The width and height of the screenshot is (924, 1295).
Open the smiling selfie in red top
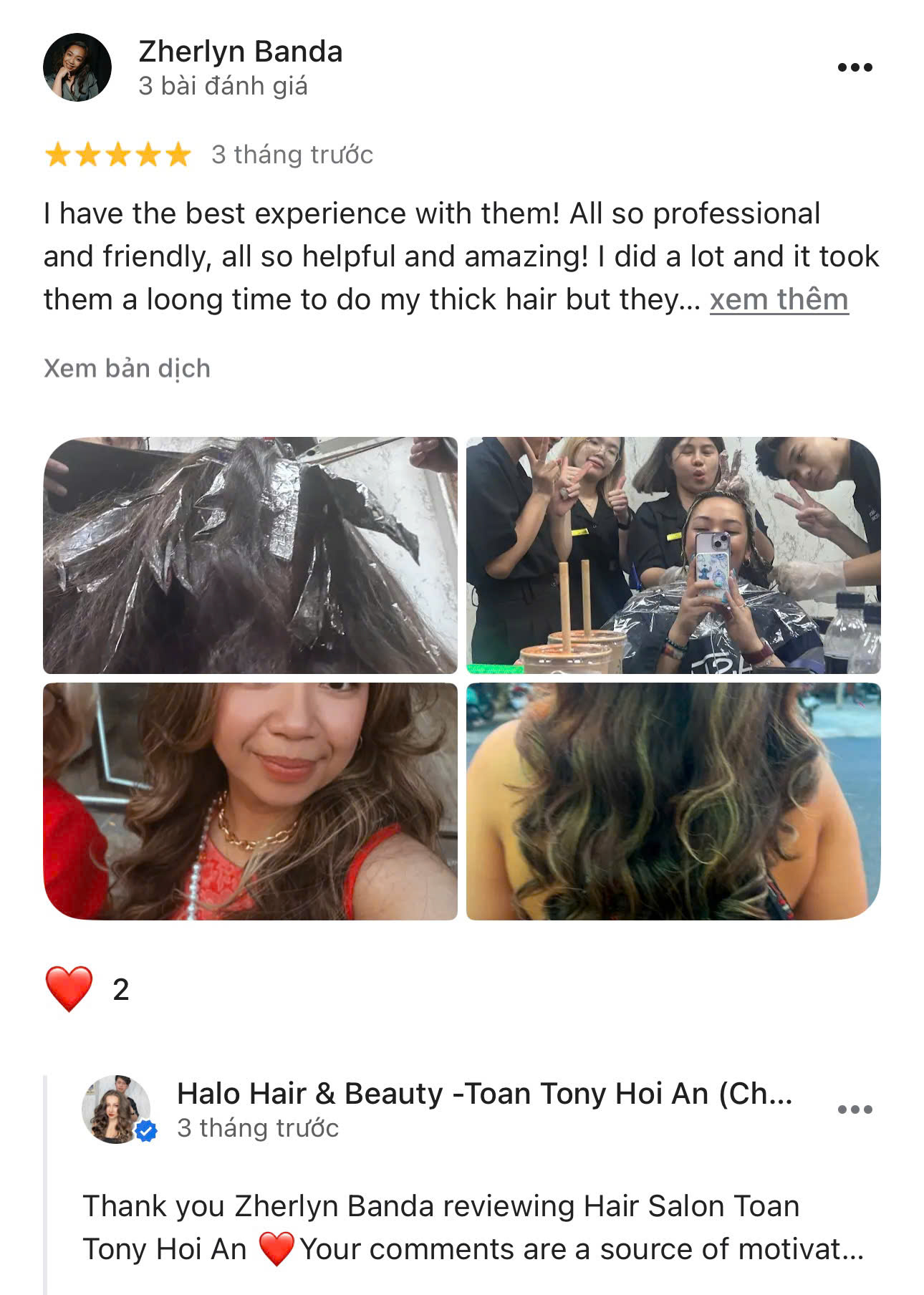250,801
